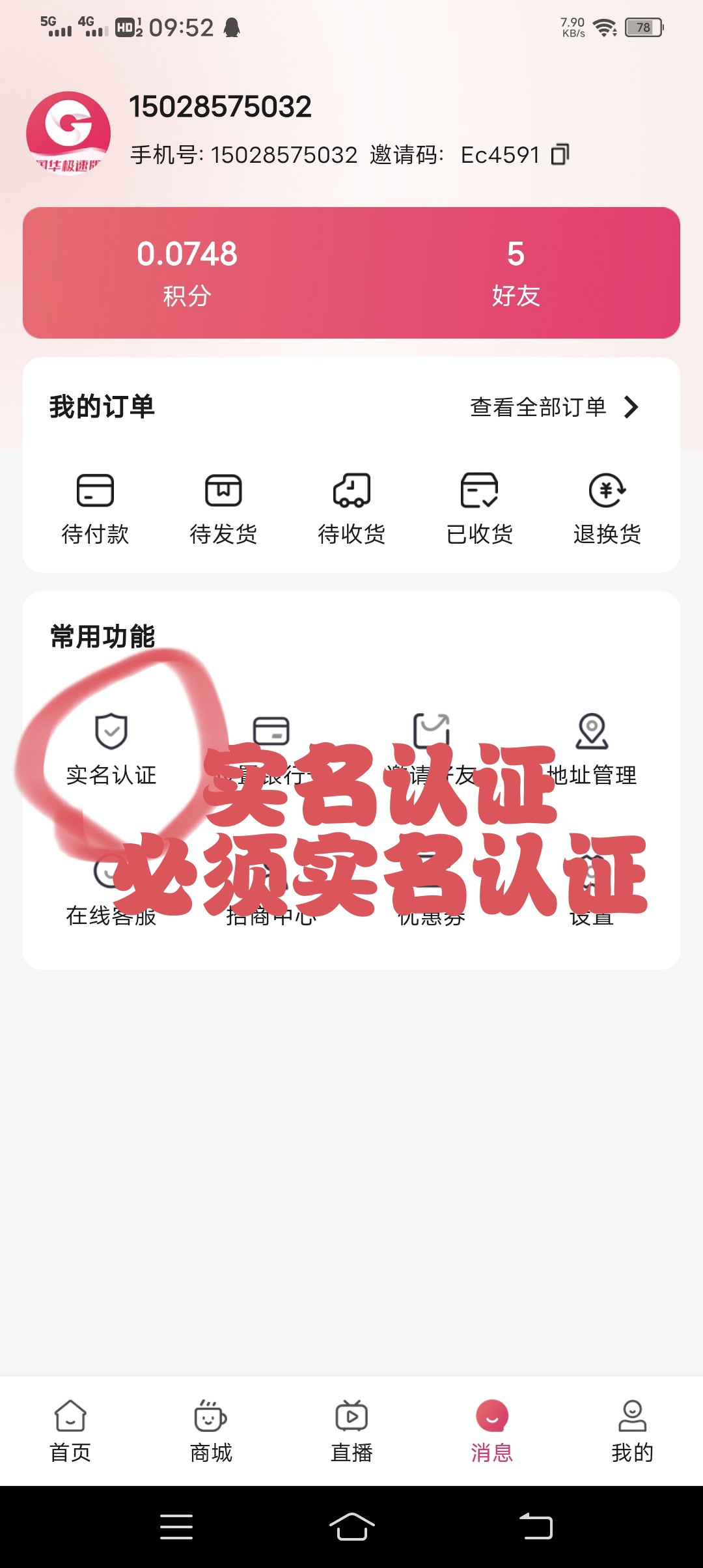Open 实名认证 real-name verification
703x1568 pixels.
tap(111, 750)
